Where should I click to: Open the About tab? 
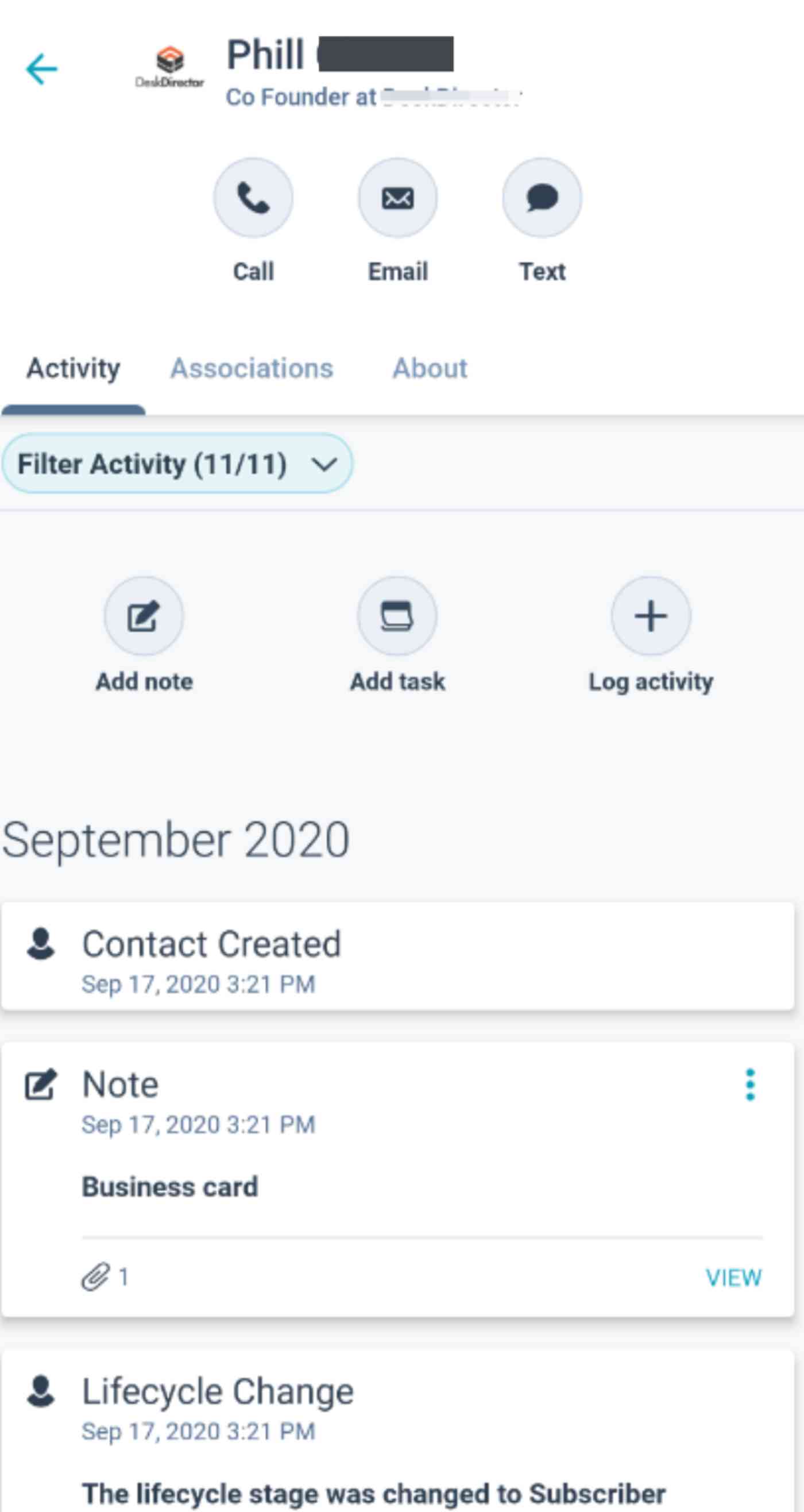430,369
